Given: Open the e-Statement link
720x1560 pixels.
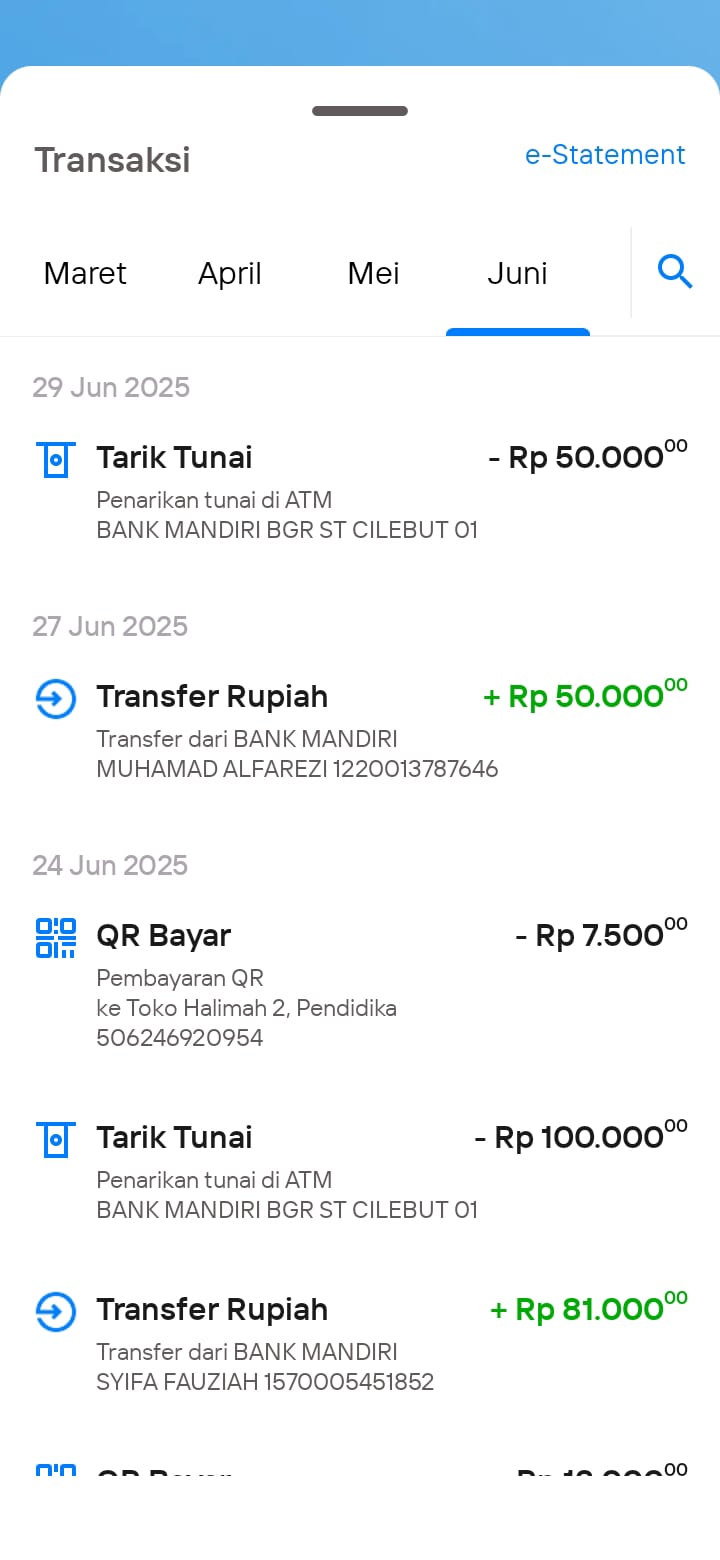Looking at the screenshot, I should (605, 155).
